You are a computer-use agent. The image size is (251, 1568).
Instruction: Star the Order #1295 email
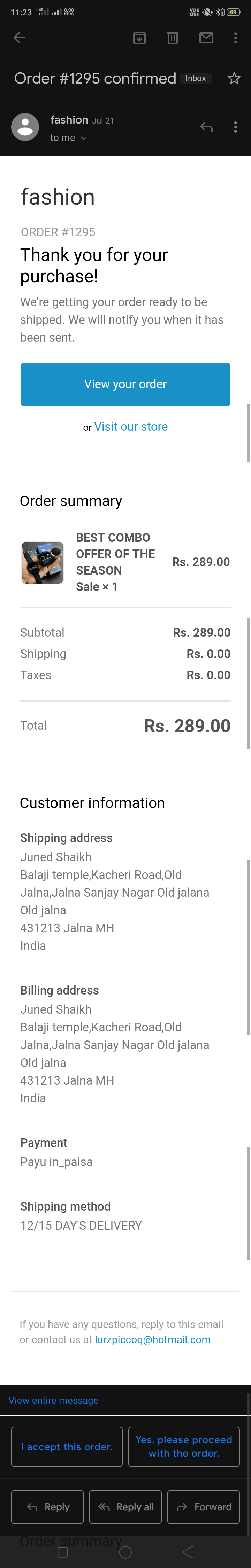(x=234, y=79)
